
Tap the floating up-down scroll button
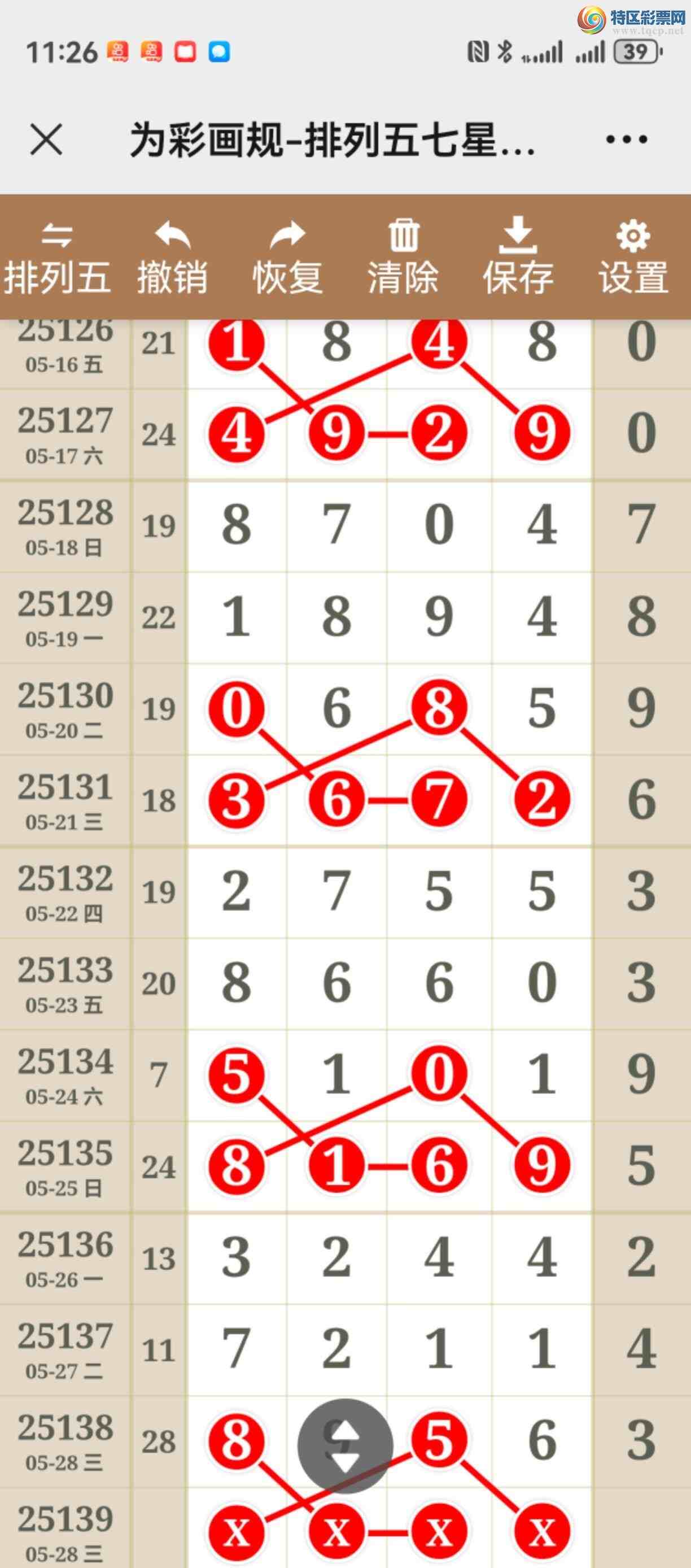pos(345,1445)
